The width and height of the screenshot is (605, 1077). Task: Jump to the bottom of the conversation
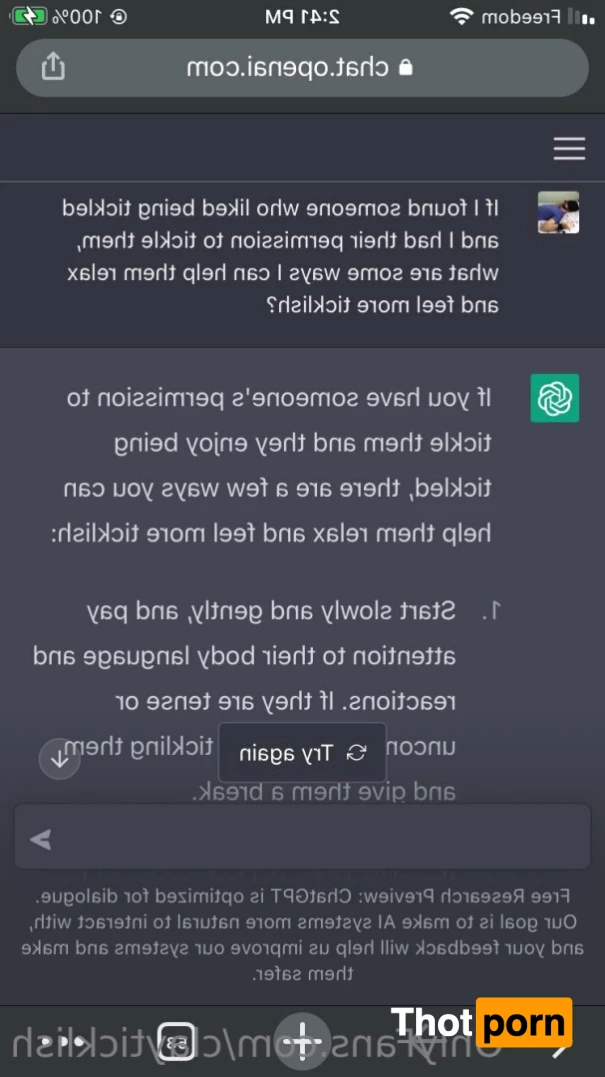59,758
